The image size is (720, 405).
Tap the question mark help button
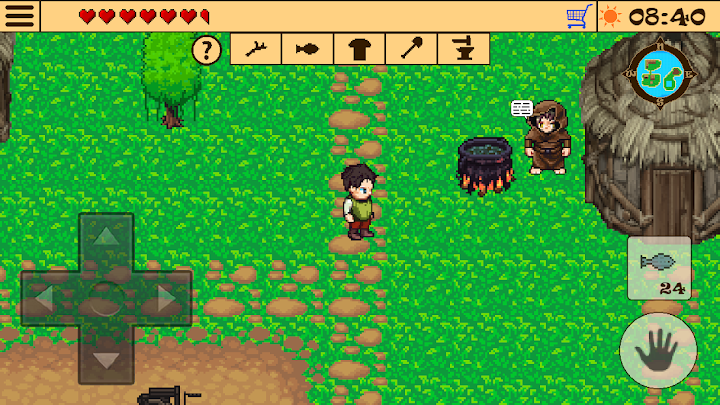pyautogui.click(x=207, y=50)
